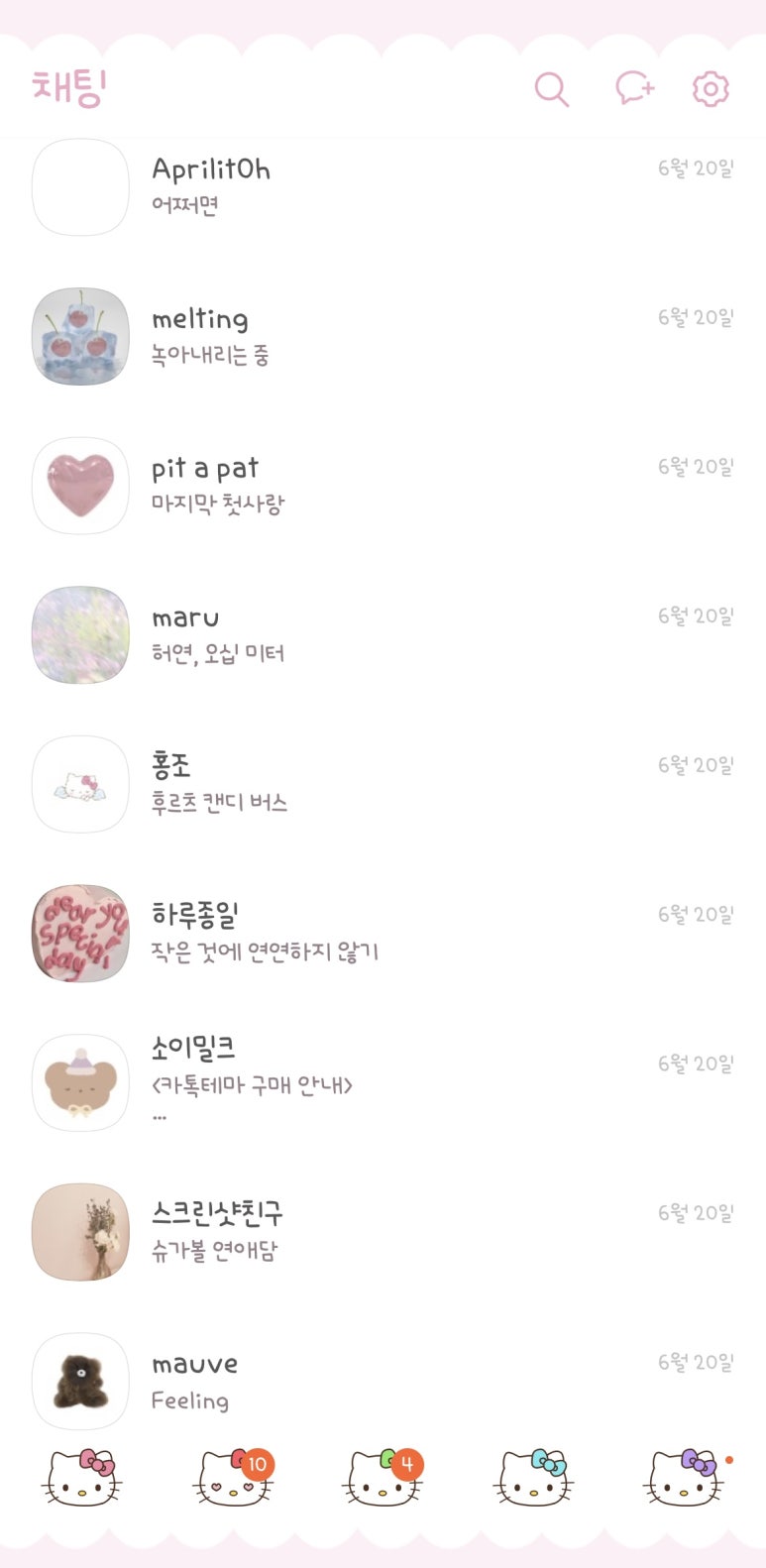766x1568 pixels.
Task: Switch to the pink-bow kitty friends tab
Action: tap(81, 1478)
